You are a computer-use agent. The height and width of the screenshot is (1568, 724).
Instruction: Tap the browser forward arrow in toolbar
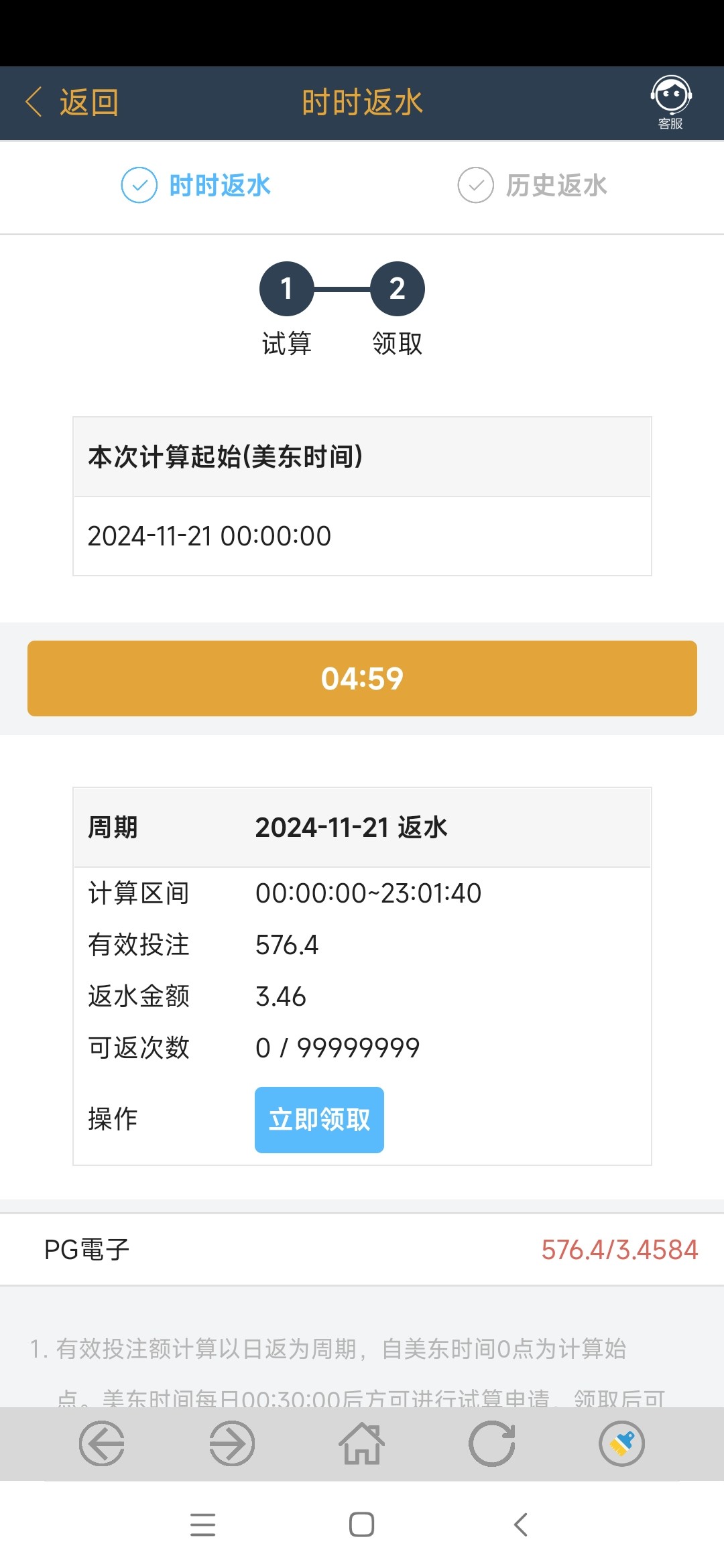click(x=232, y=1443)
